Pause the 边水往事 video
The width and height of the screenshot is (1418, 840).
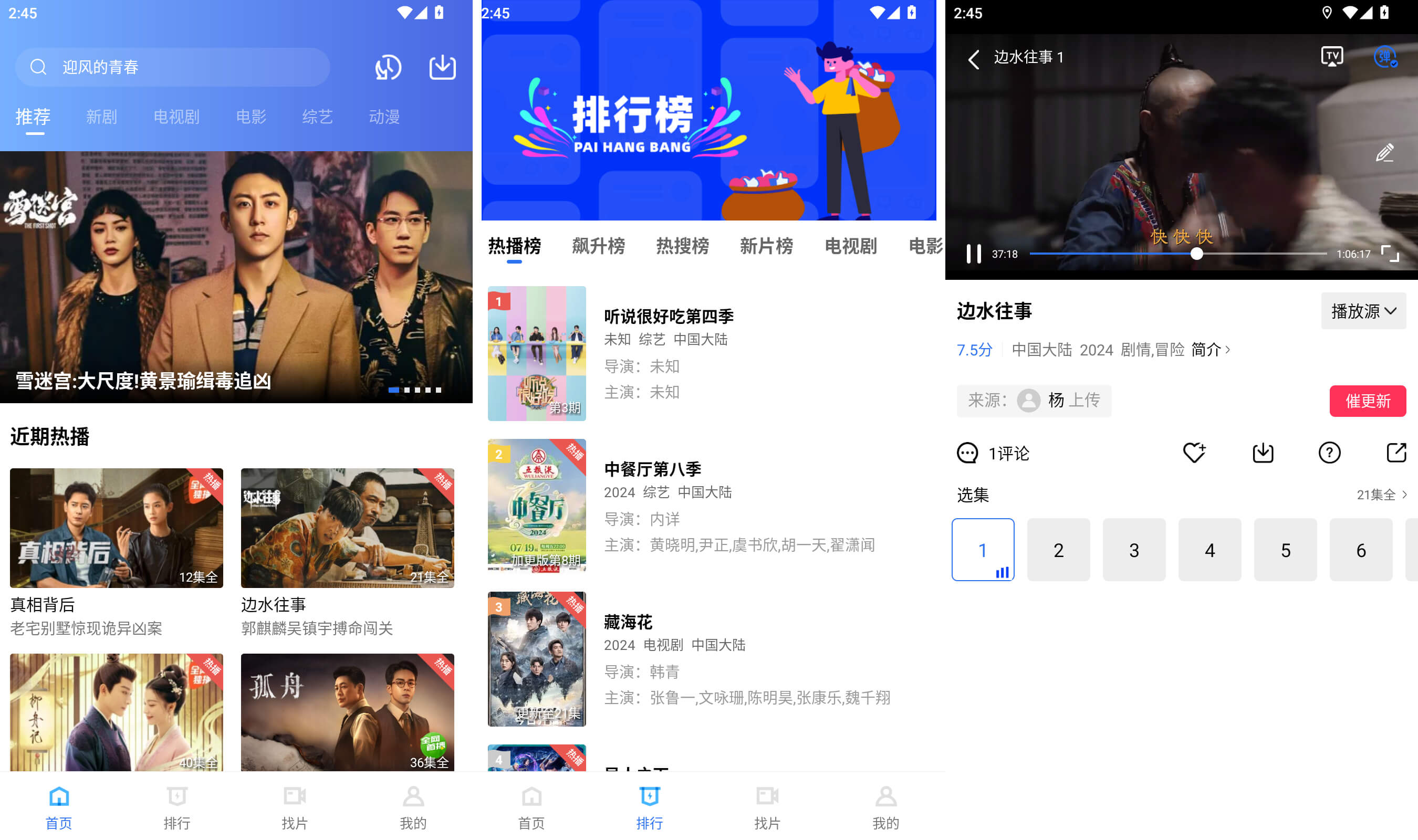point(973,254)
